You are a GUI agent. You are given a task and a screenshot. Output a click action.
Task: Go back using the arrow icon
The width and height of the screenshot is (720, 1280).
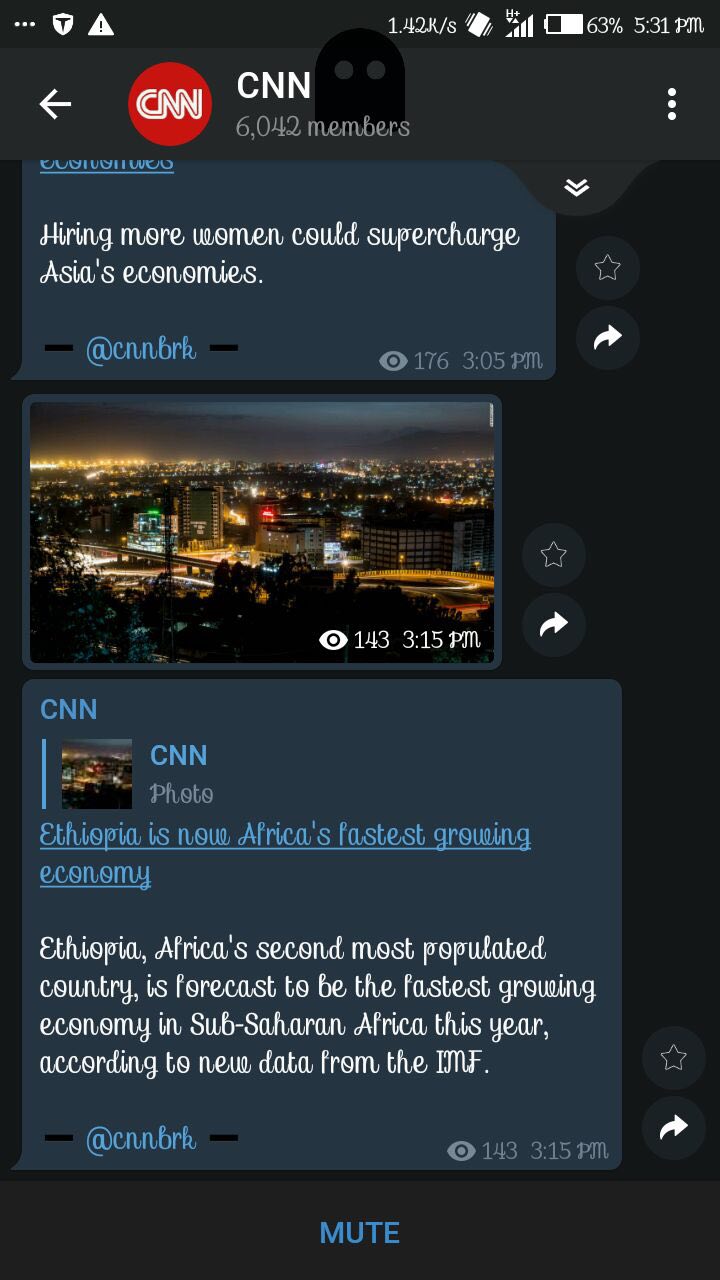tap(55, 104)
